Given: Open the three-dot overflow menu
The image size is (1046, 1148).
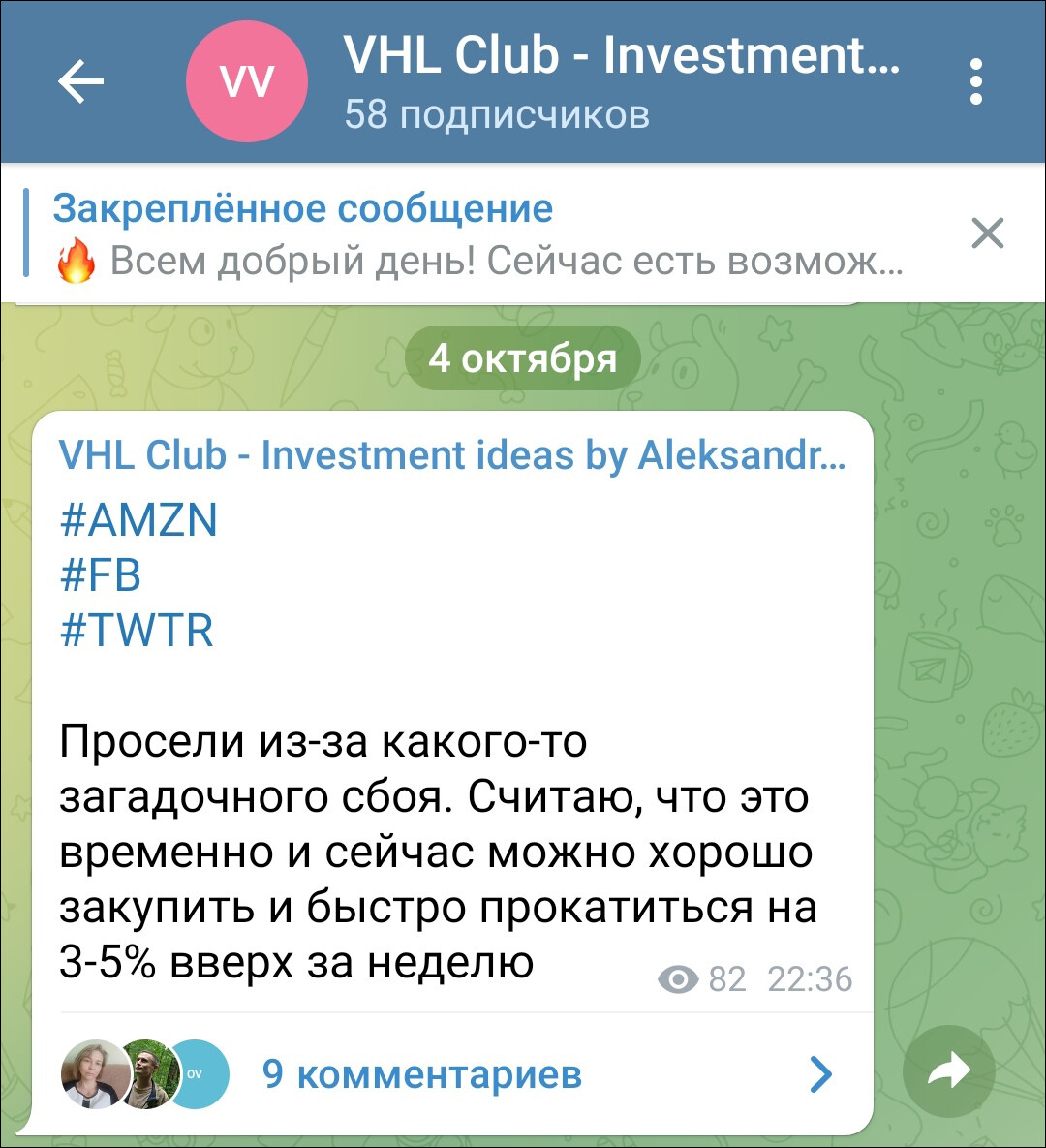Looking at the screenshot, I should pyautogui.click(x=976, y=81).
